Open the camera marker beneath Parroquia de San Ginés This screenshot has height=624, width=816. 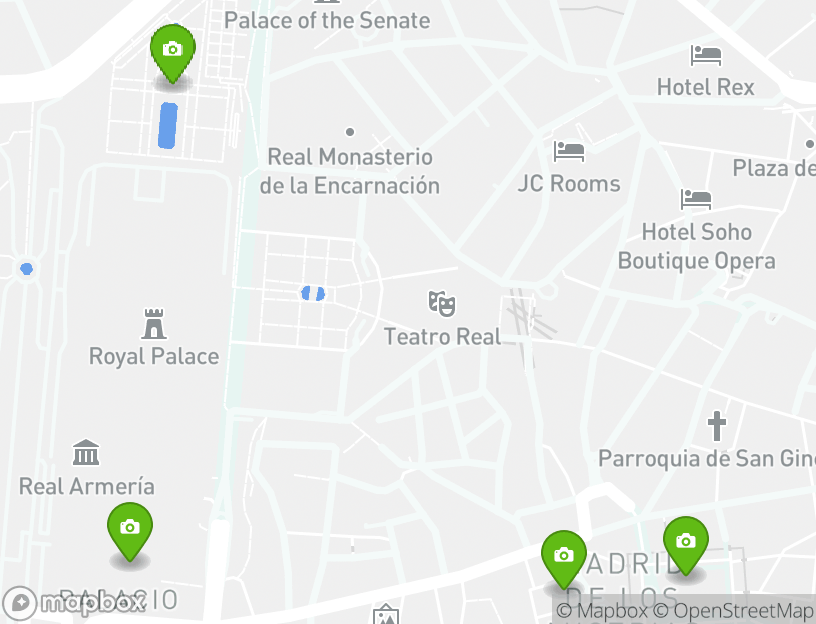[685, 542]
